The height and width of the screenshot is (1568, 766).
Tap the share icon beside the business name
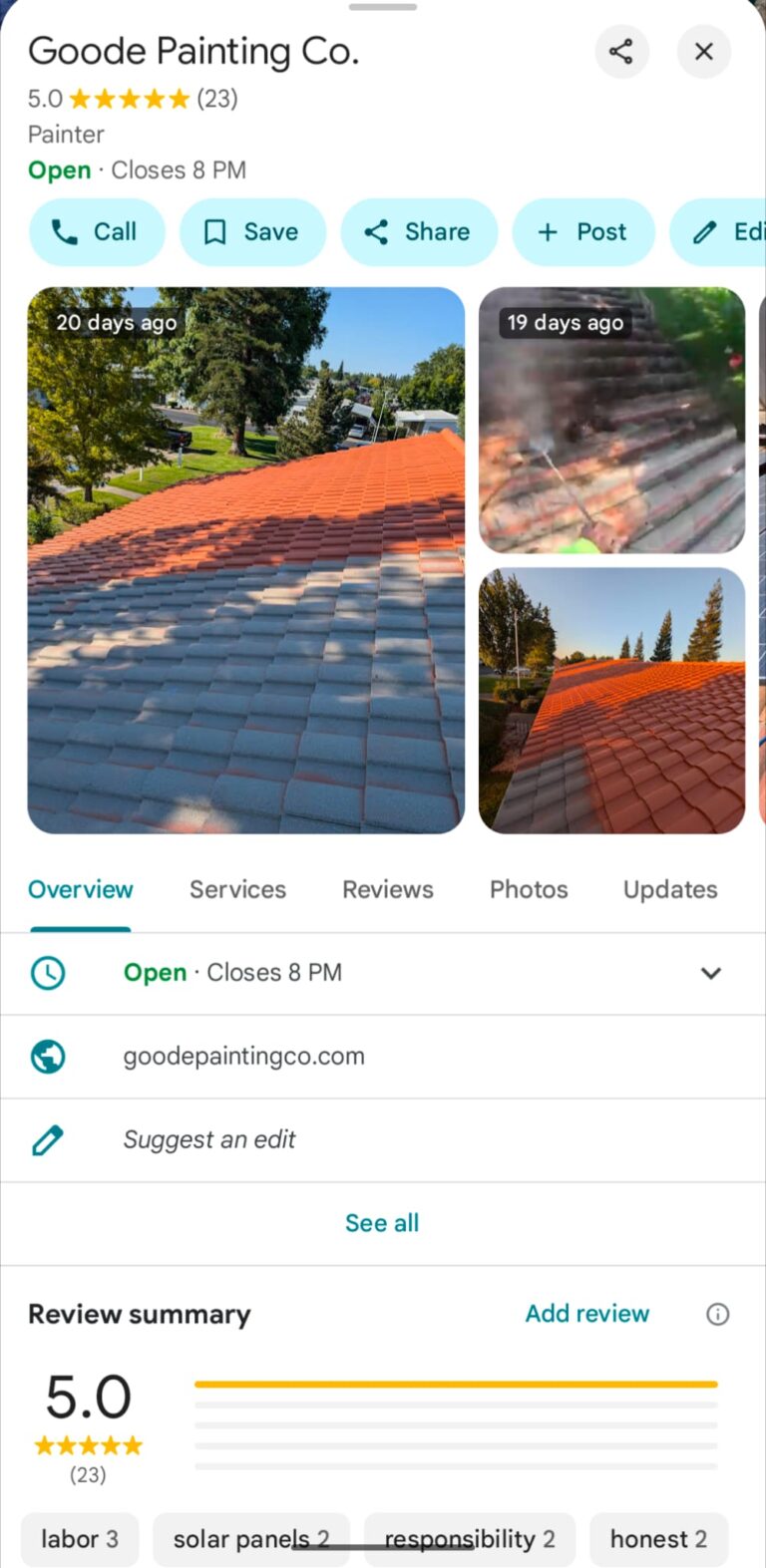point(621,52)
